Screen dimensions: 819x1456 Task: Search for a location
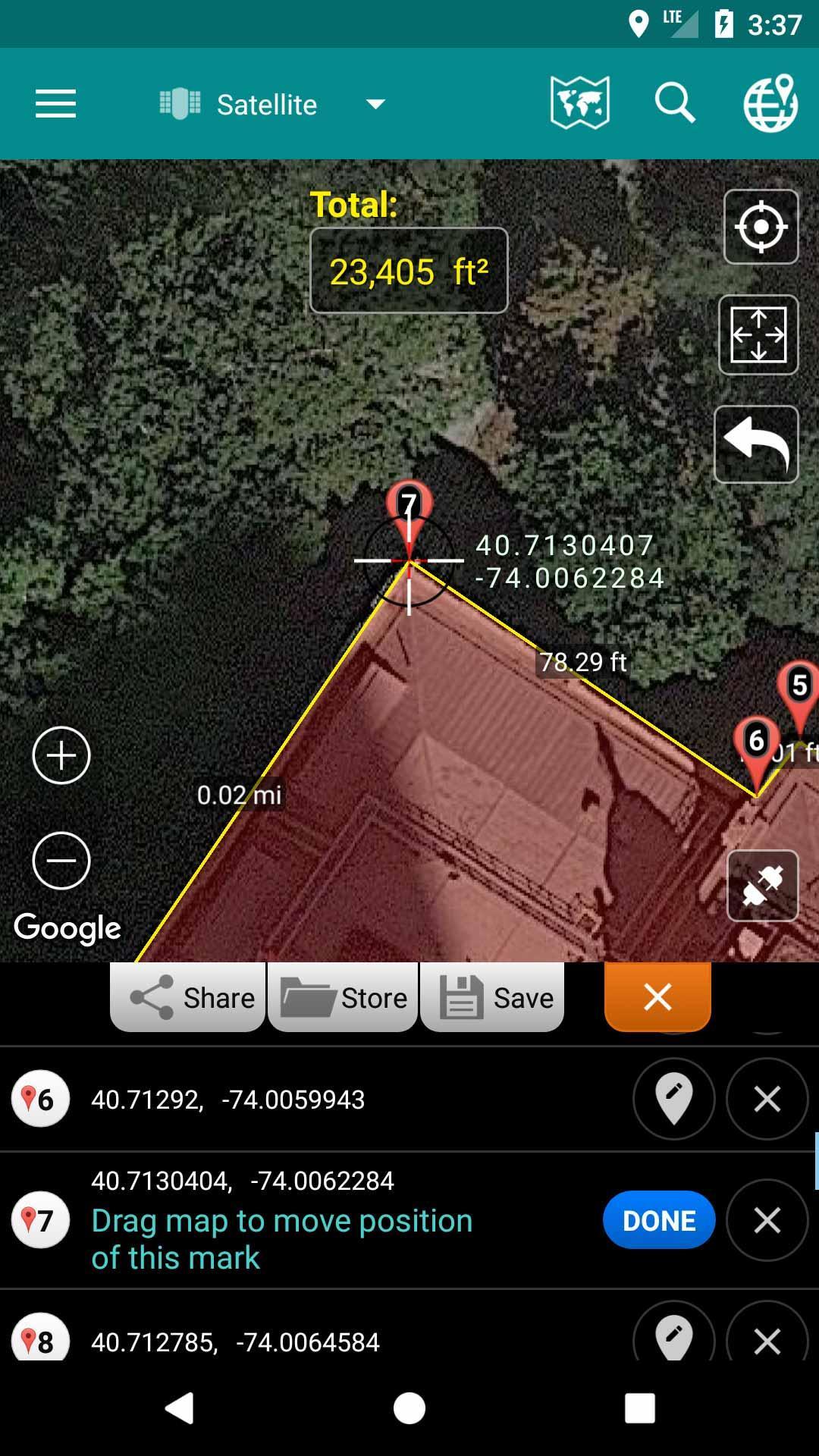click(674, 103)
